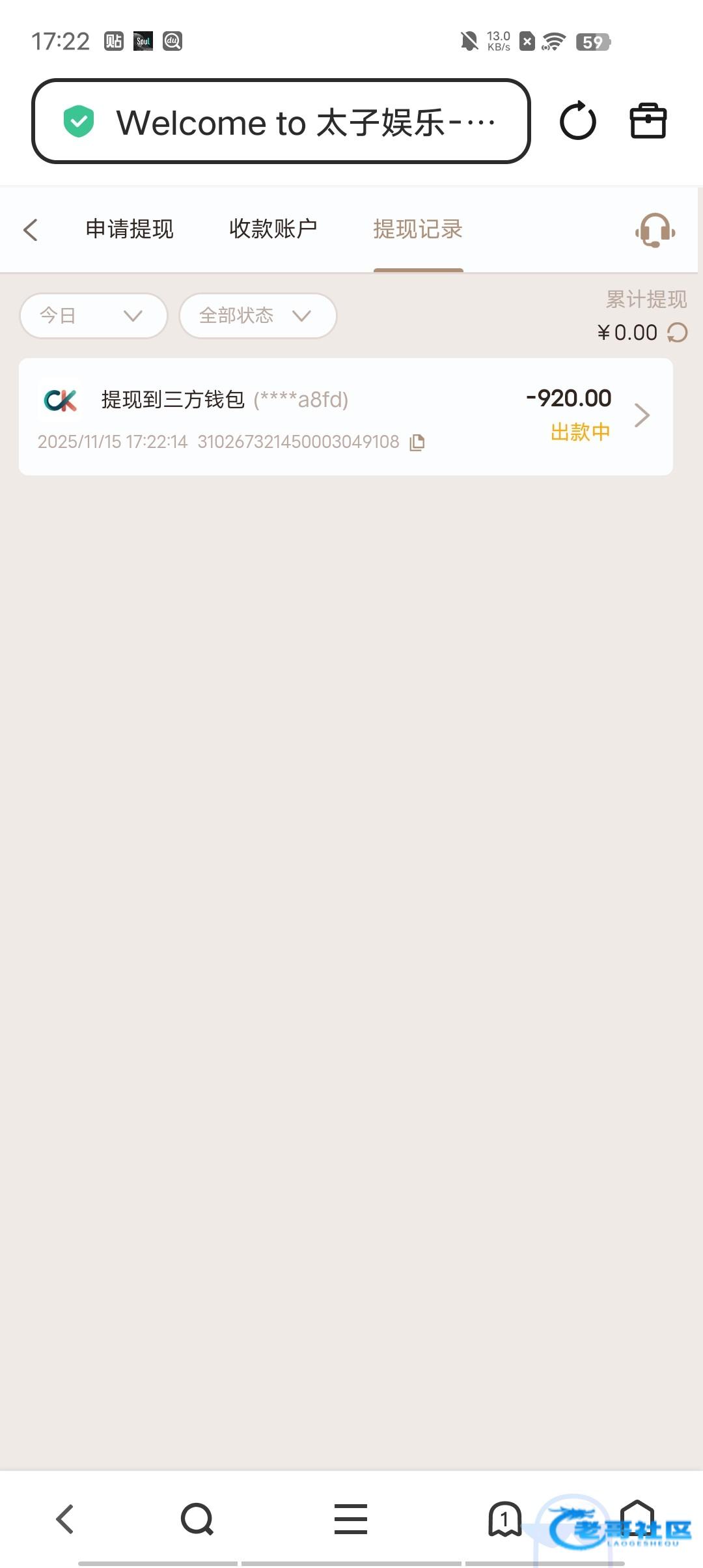Refresh the 累计提现 total amount
703x1568 pixels.
click(x=678, y=333)
